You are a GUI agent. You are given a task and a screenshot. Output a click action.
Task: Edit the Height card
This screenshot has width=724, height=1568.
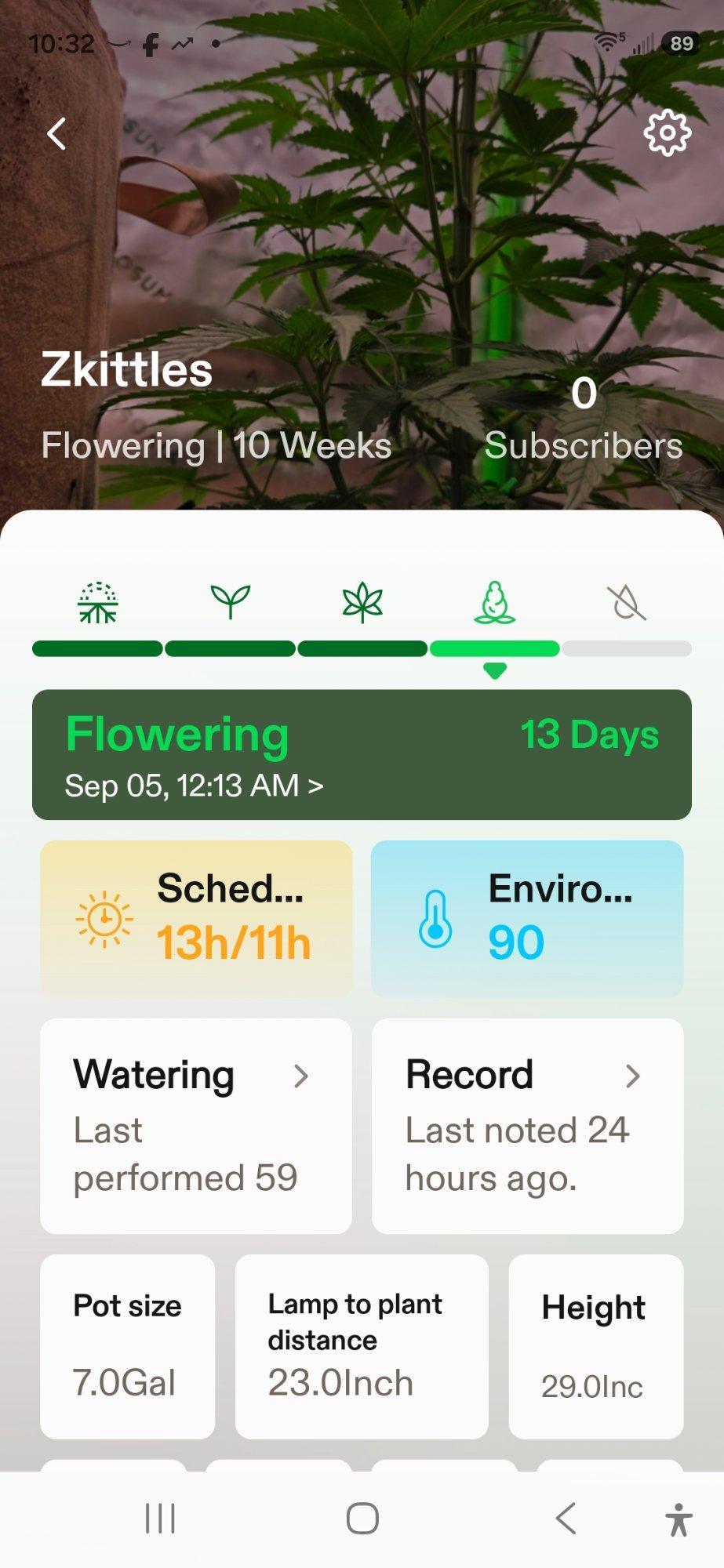click(x=596, y=1346)
